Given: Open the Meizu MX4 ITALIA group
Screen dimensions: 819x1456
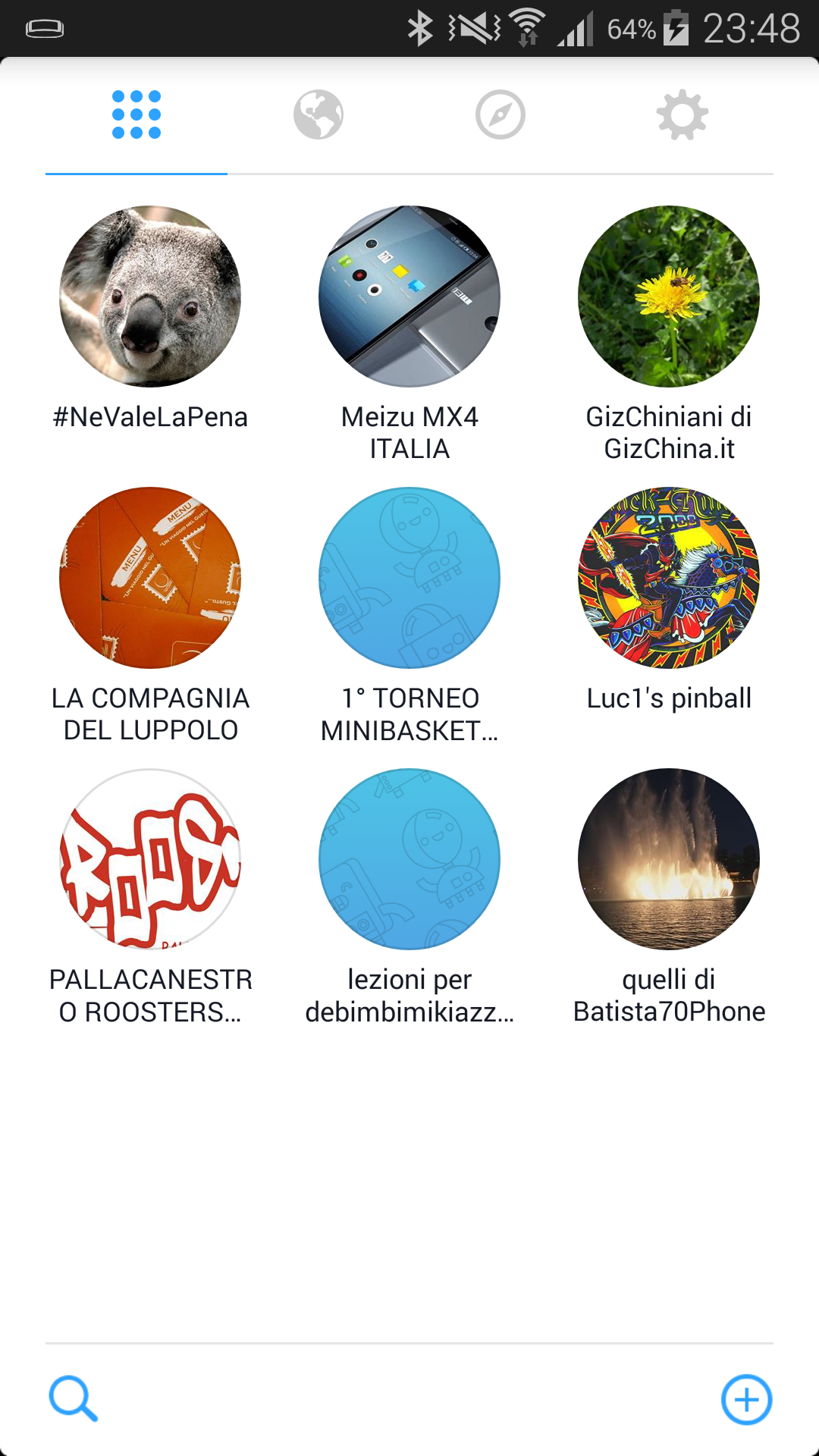Looking at the screenshot, I should [x=409, y=297].
